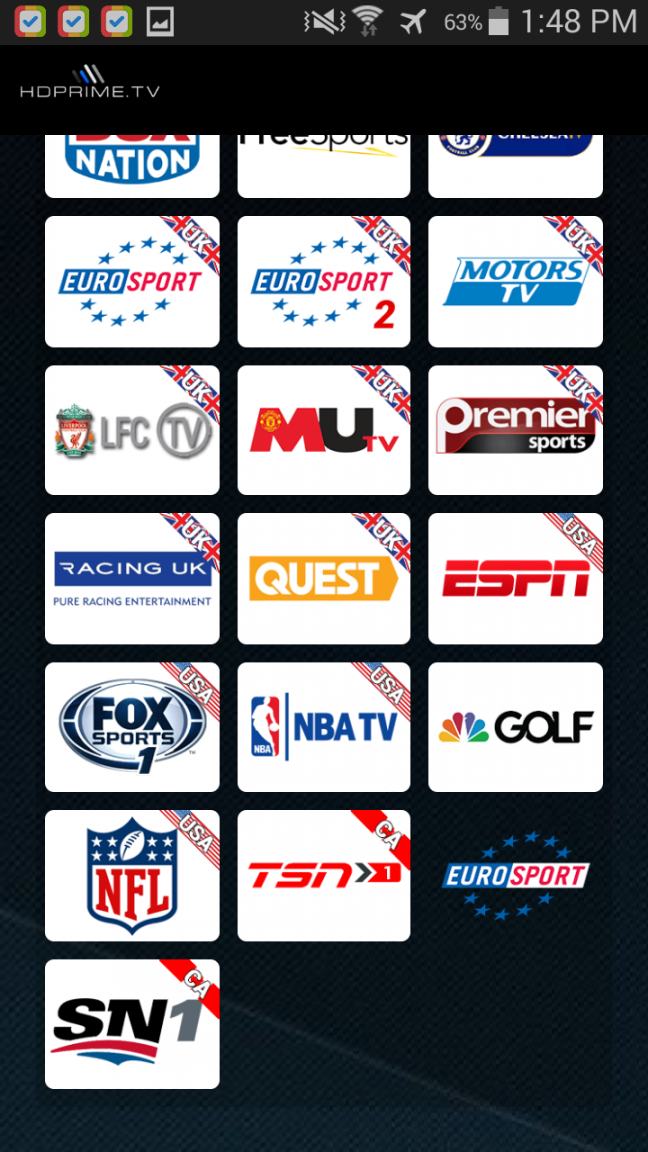648x1152 pixels.
Task: Open the LFC TV channel
Action: (132, 430)
